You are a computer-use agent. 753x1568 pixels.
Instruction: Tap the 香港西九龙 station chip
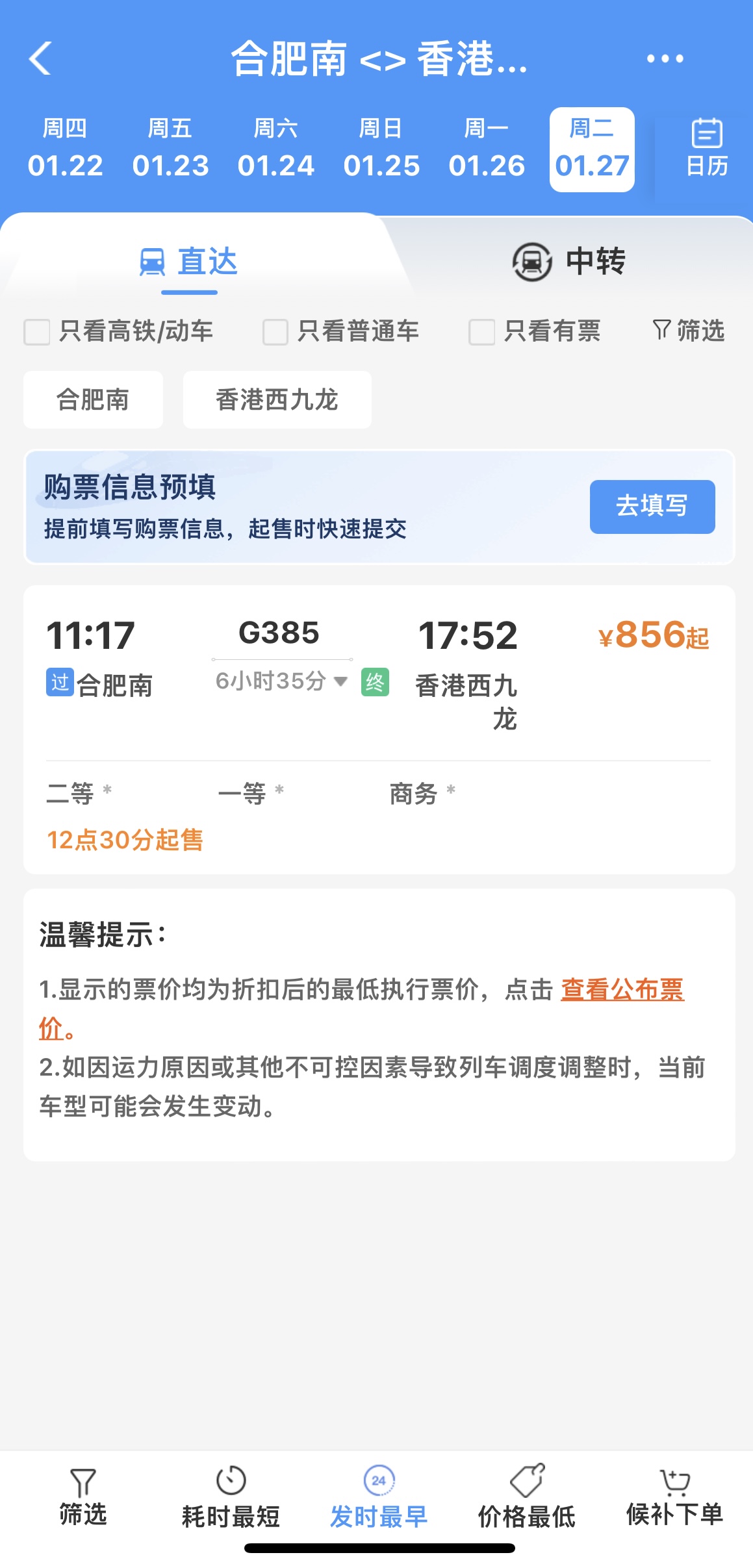tap(277, 399)
